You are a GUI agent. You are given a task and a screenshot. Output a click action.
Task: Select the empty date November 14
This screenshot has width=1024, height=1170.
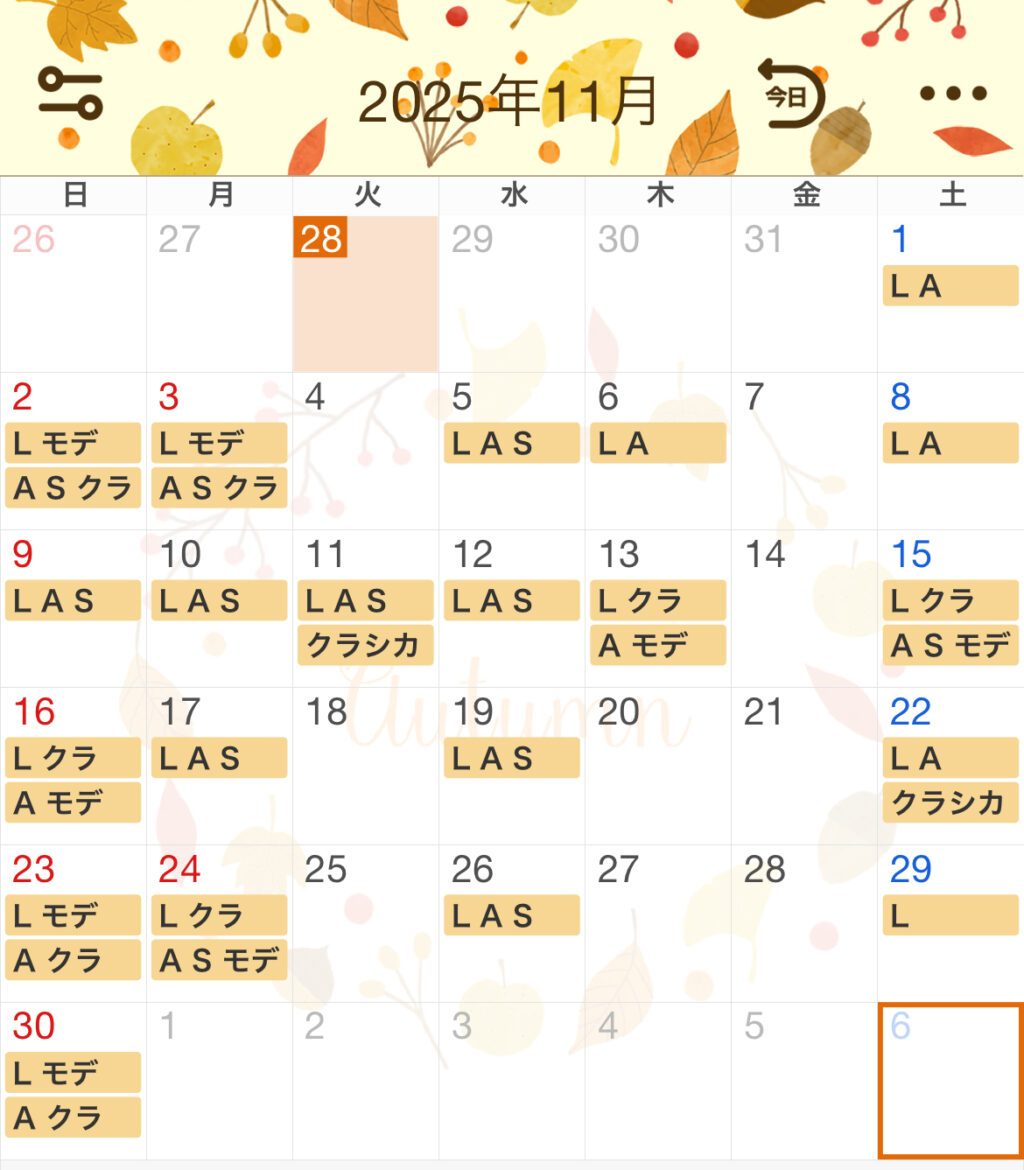click(x=803, y=608)
